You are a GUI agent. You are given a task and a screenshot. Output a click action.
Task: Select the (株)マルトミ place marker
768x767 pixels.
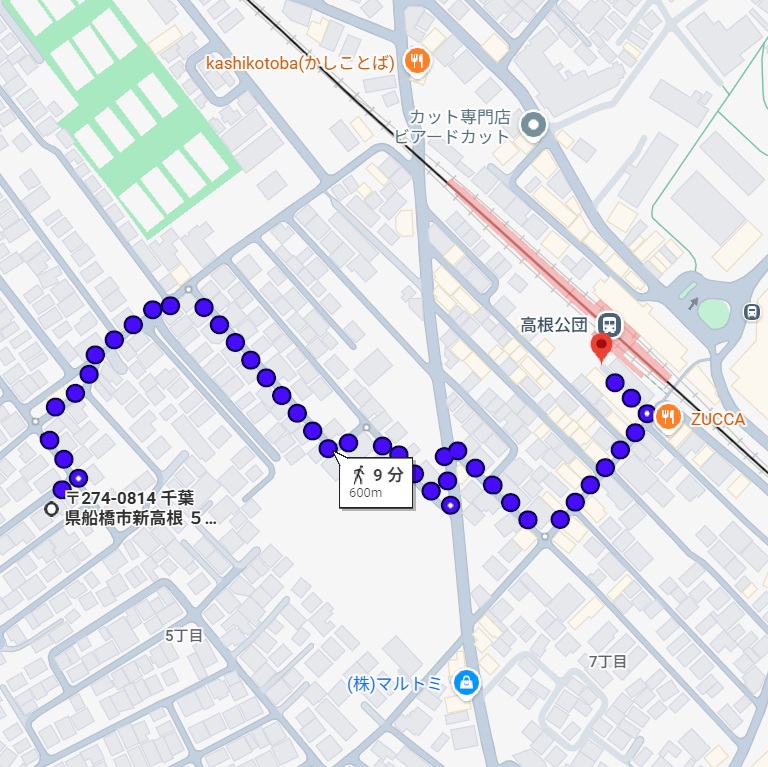coord(465,684)
